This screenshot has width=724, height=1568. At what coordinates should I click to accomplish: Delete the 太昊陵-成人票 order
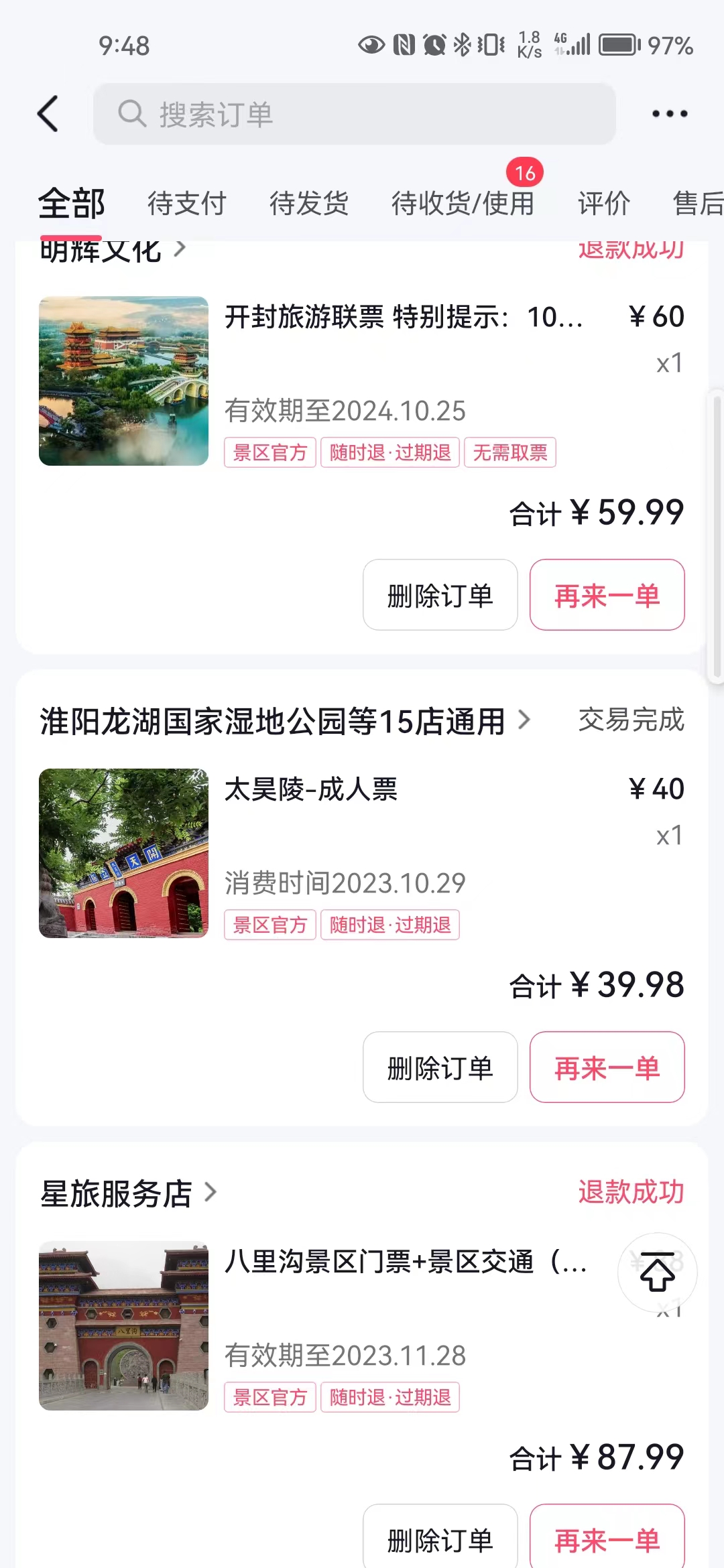tap(440, 1067)
